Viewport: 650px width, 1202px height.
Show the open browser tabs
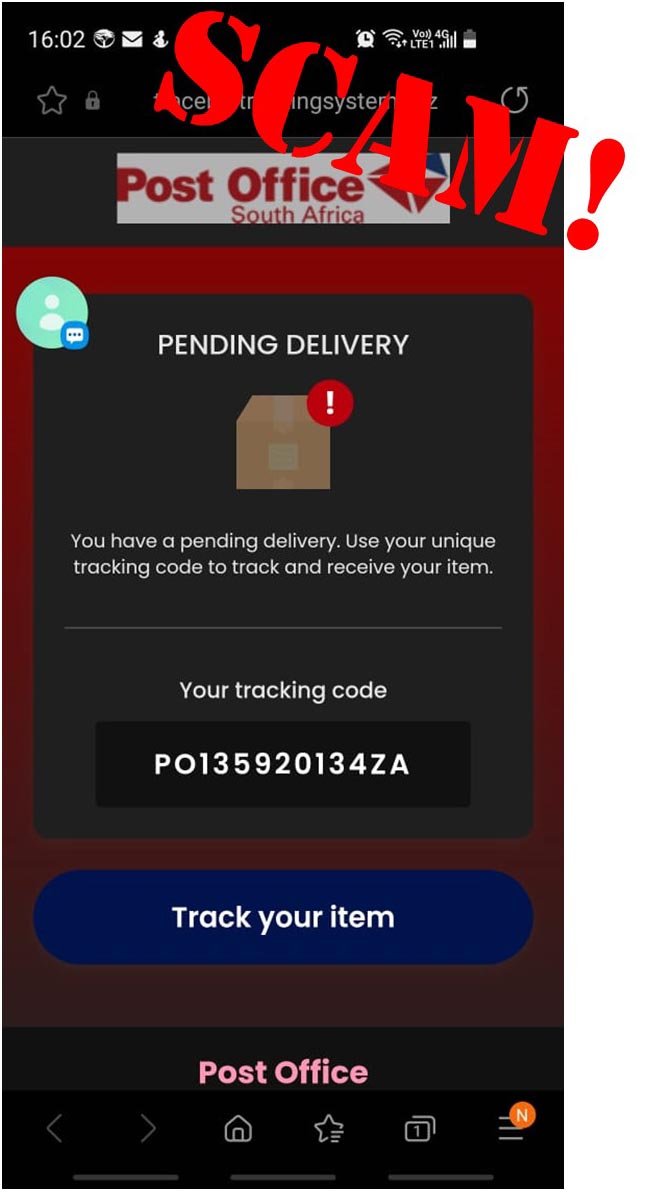(x=419, y=1129)
